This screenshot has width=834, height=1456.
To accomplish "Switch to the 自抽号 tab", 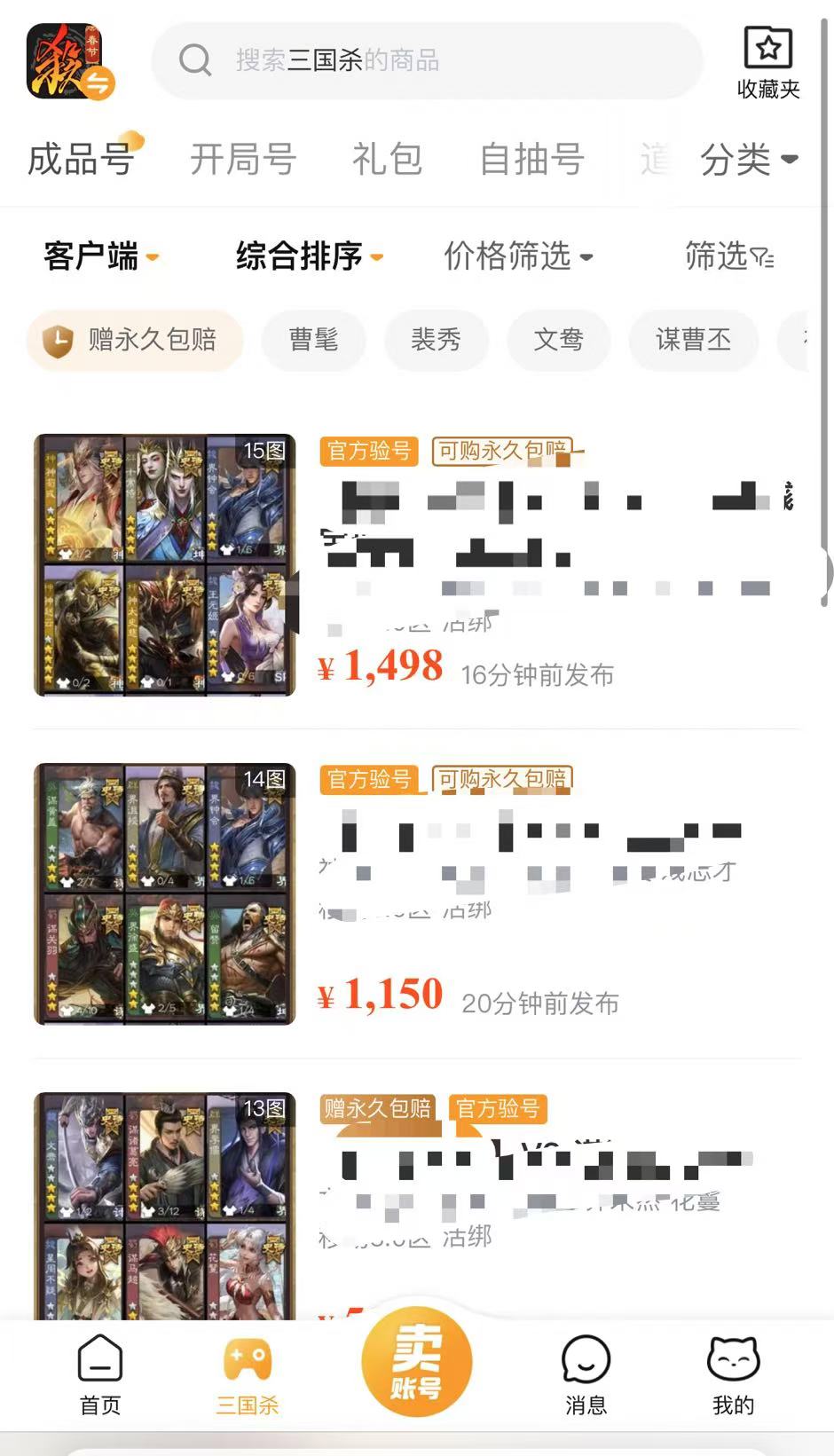I will click(x=531, y=160).
